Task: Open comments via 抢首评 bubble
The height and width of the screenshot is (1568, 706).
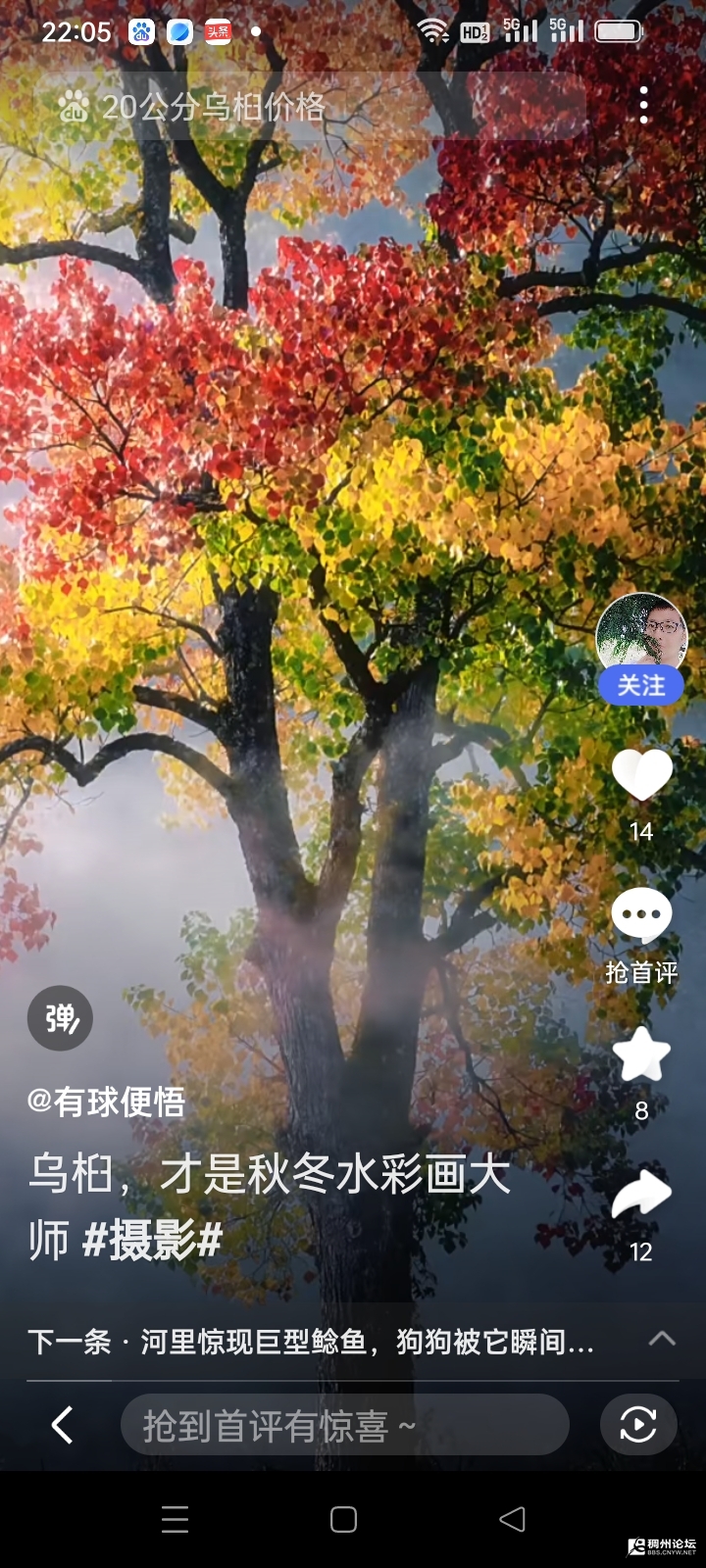Action: (641, 915)
